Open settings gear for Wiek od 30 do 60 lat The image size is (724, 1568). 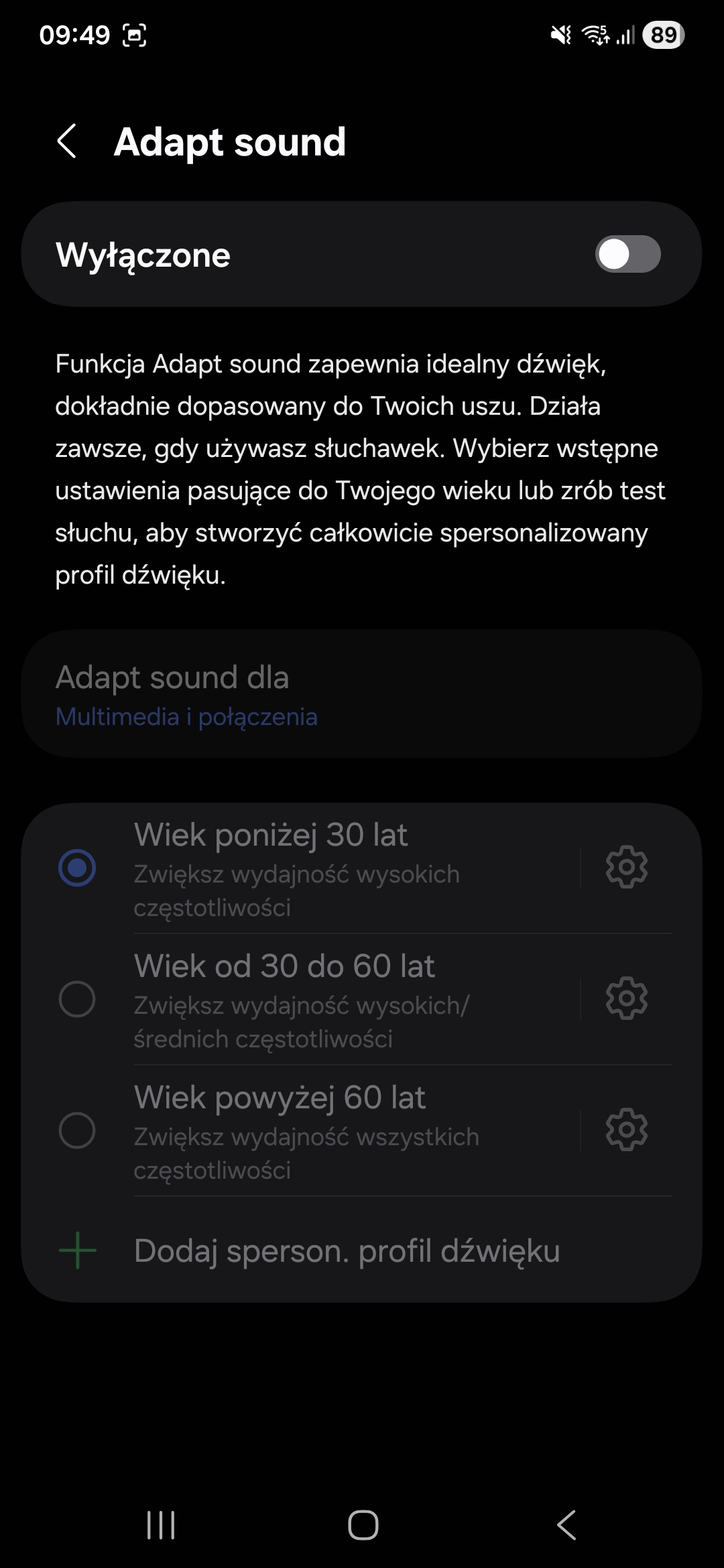(626, 998)
